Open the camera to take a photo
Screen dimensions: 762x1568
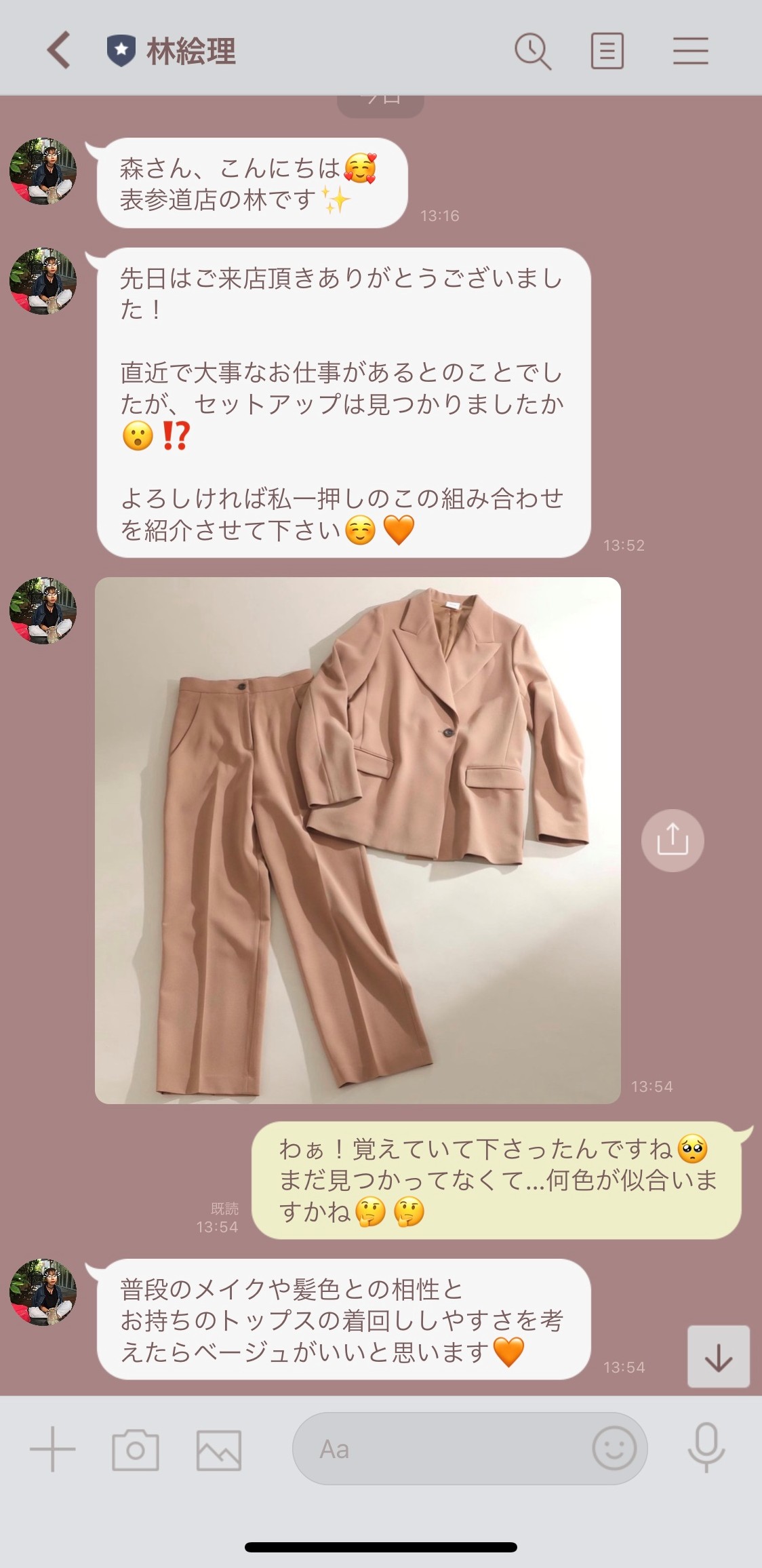tap(135, 1449)
